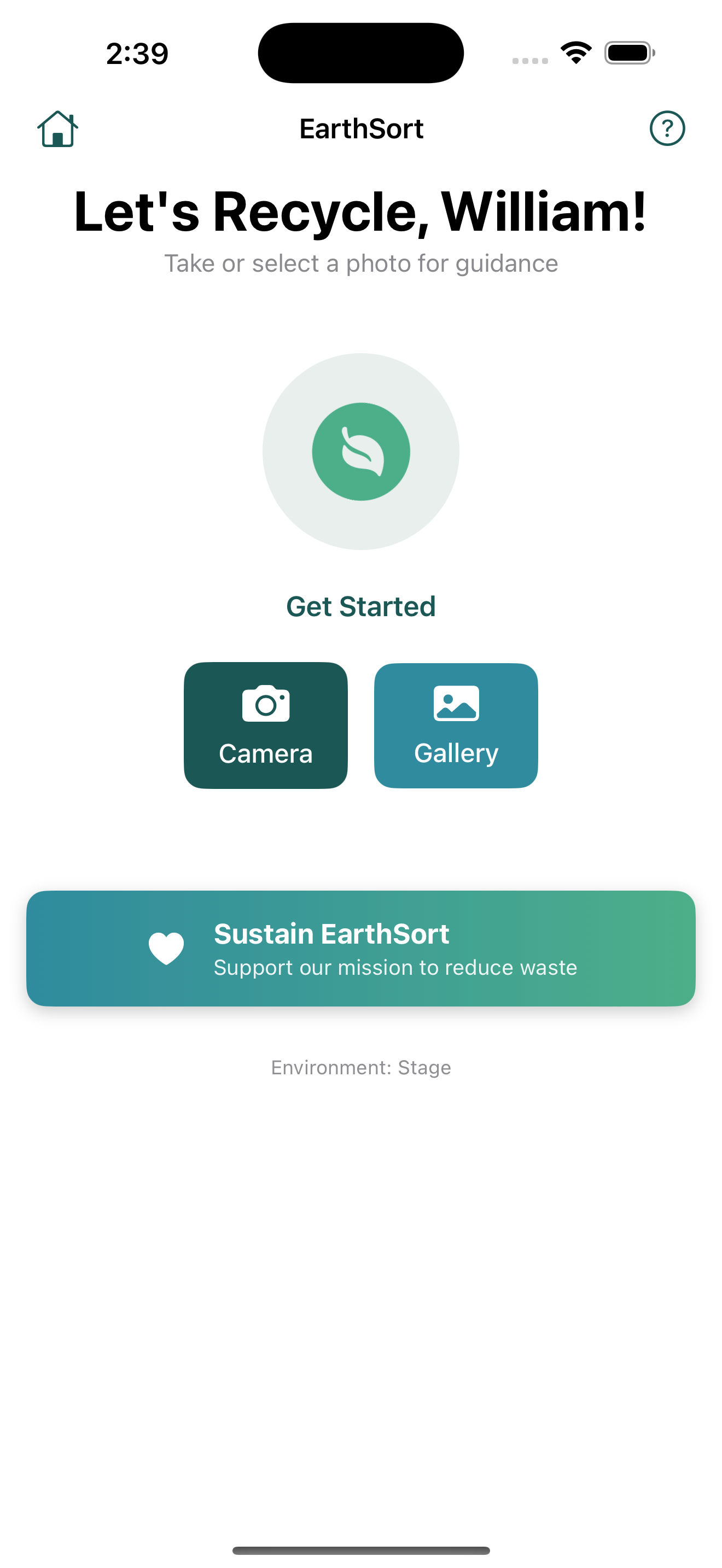722x1568 pixels.
Task: Tap the home icon in the header
Action: point(57,128)
